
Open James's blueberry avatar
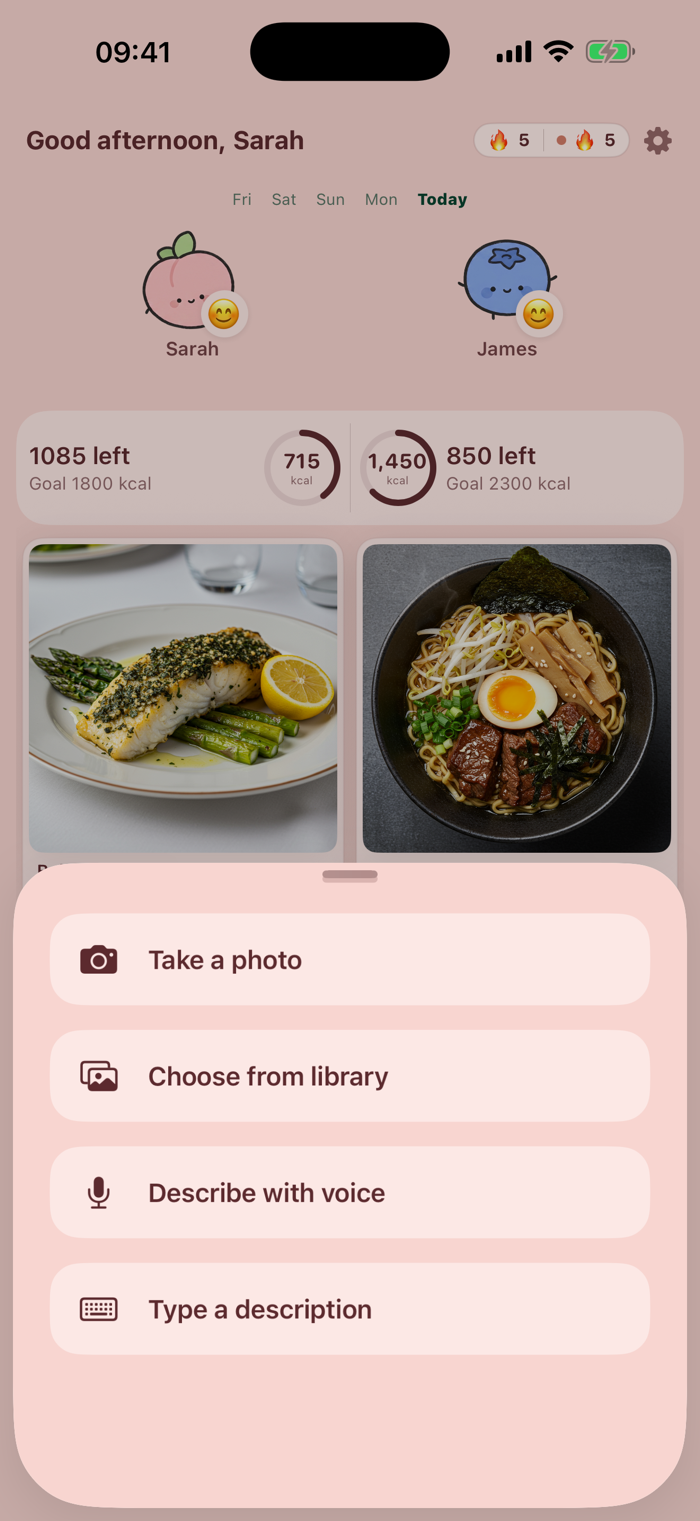pos(508,283)
